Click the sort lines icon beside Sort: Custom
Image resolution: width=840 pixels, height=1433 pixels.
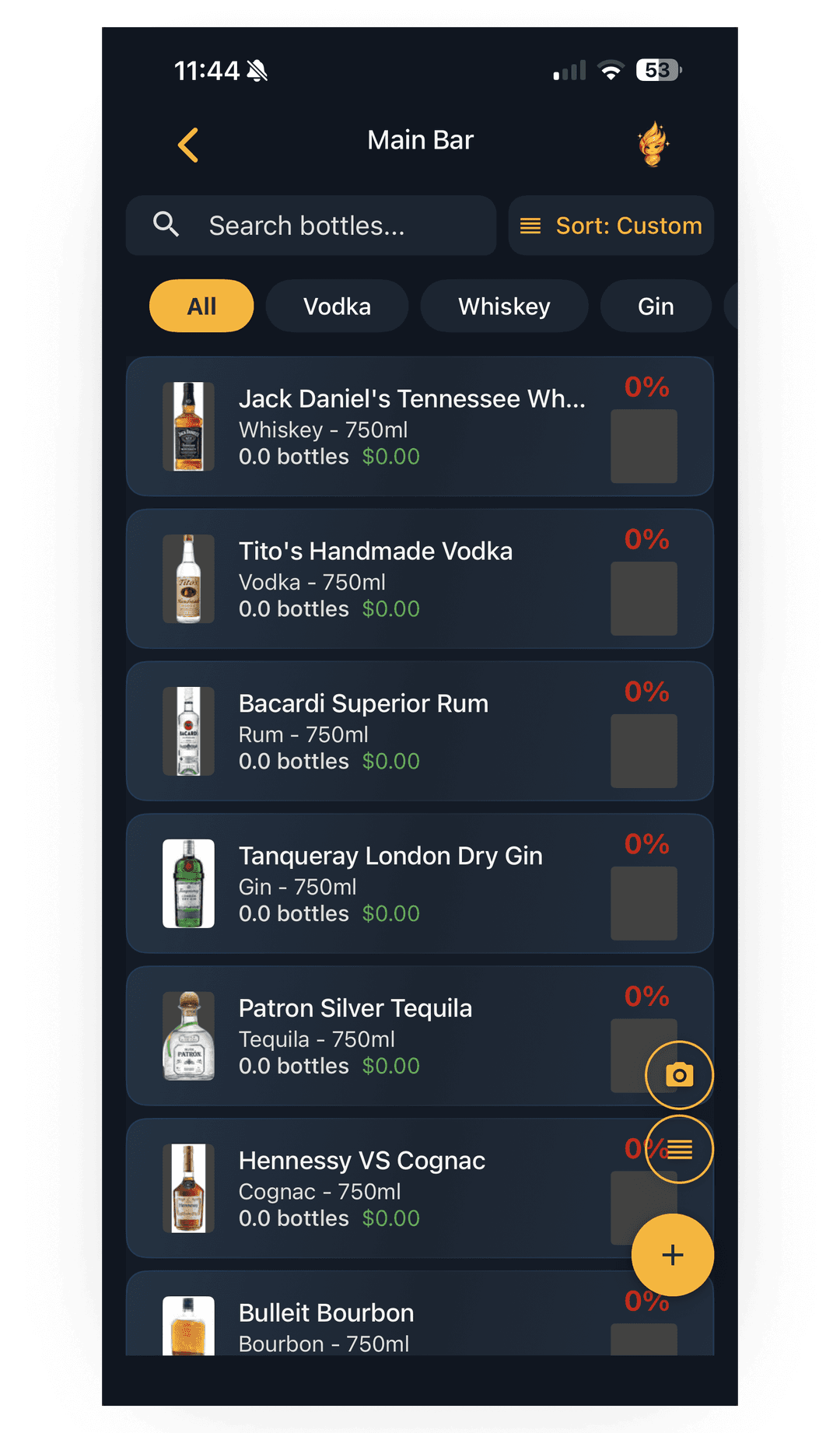pyautogui.click(x=530, y=226)
